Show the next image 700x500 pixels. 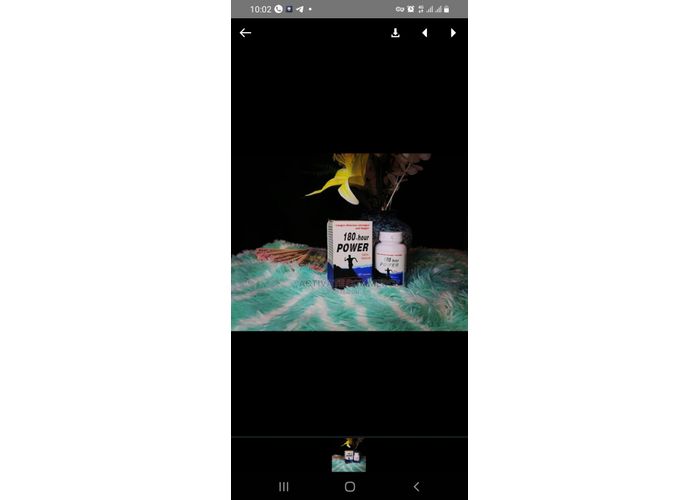453,33
